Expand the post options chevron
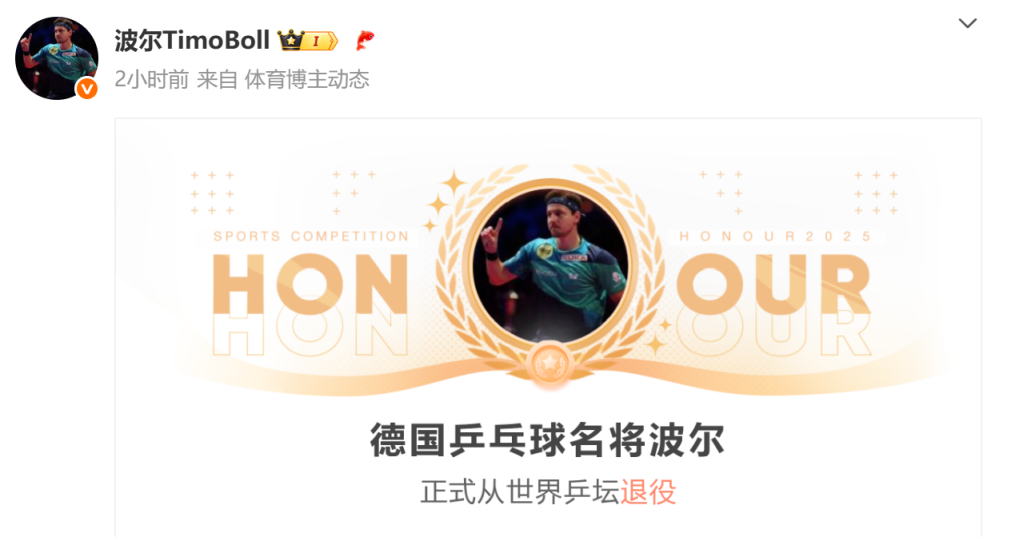Viewport: 1011px width, 537px height. click(967, 23)
